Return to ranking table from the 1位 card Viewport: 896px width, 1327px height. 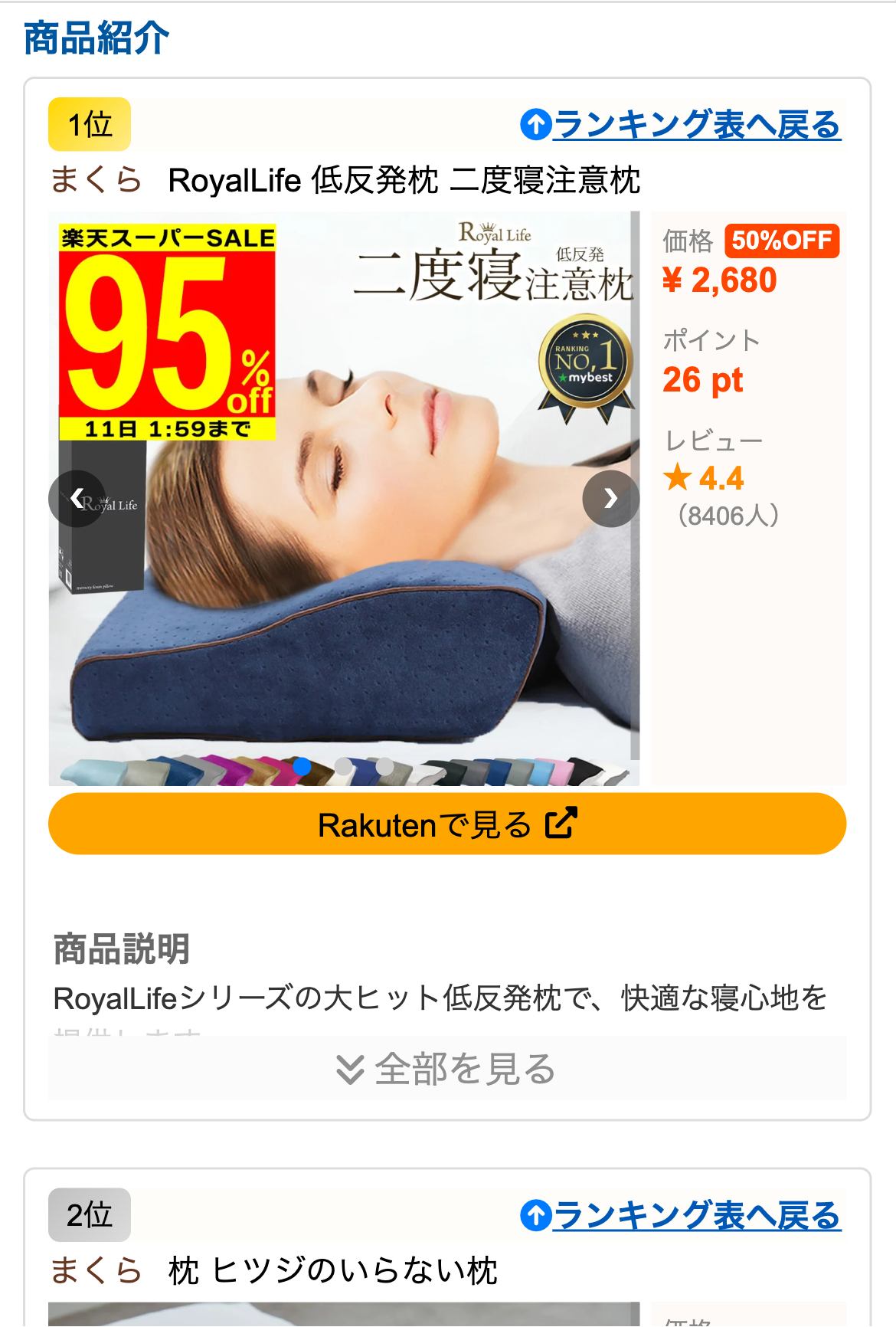680,125
